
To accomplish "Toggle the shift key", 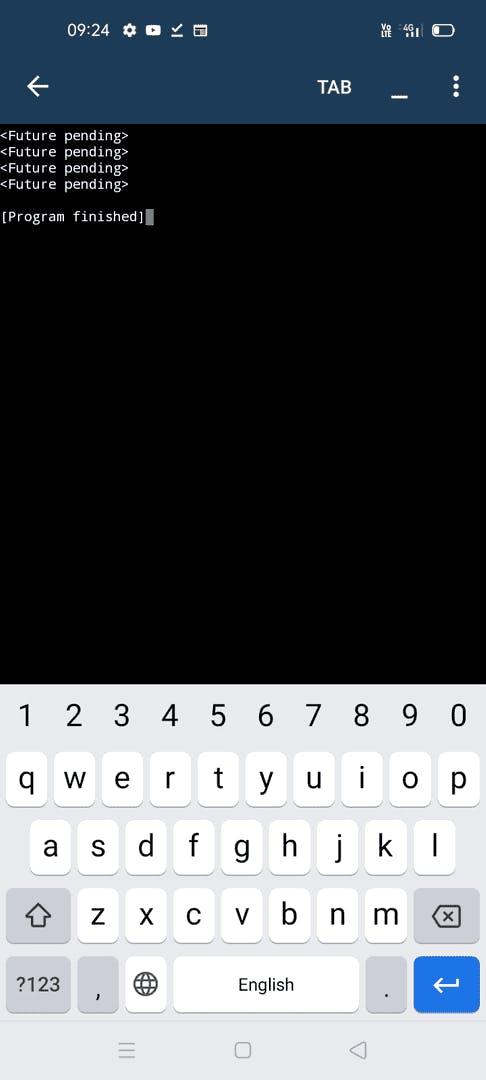I will (39, 916).
